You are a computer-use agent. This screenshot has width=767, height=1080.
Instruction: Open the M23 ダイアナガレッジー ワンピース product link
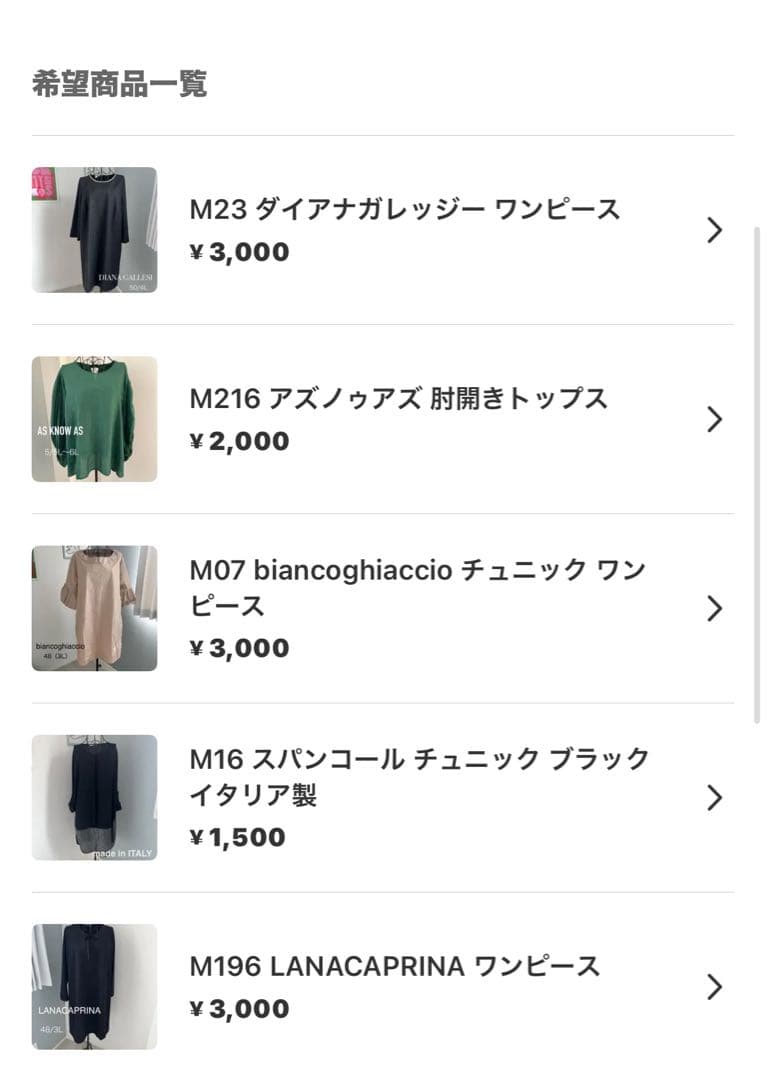tap(404, 208)
